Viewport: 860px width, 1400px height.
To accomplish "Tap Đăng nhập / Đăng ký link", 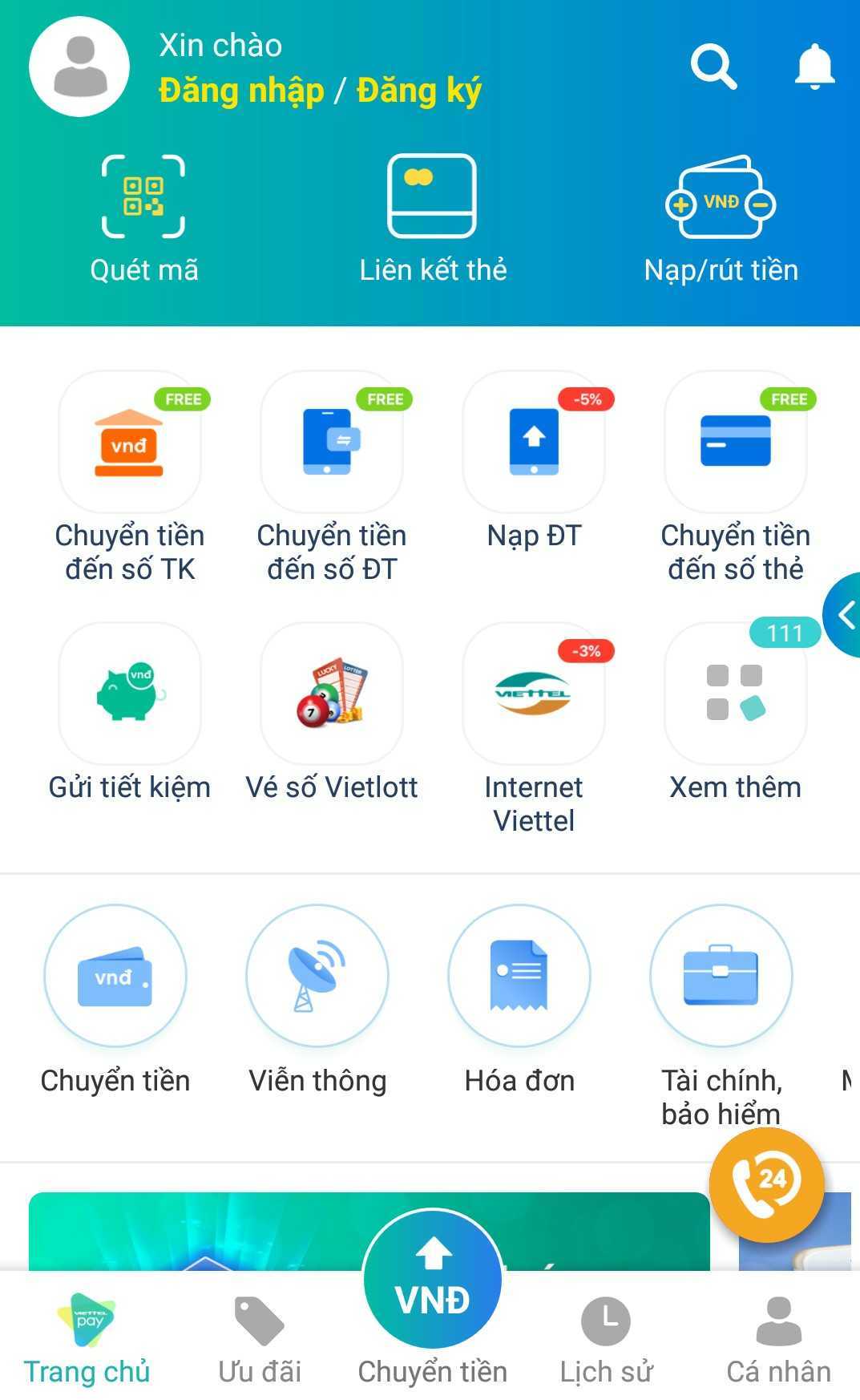I will click(x=320, y=91).
